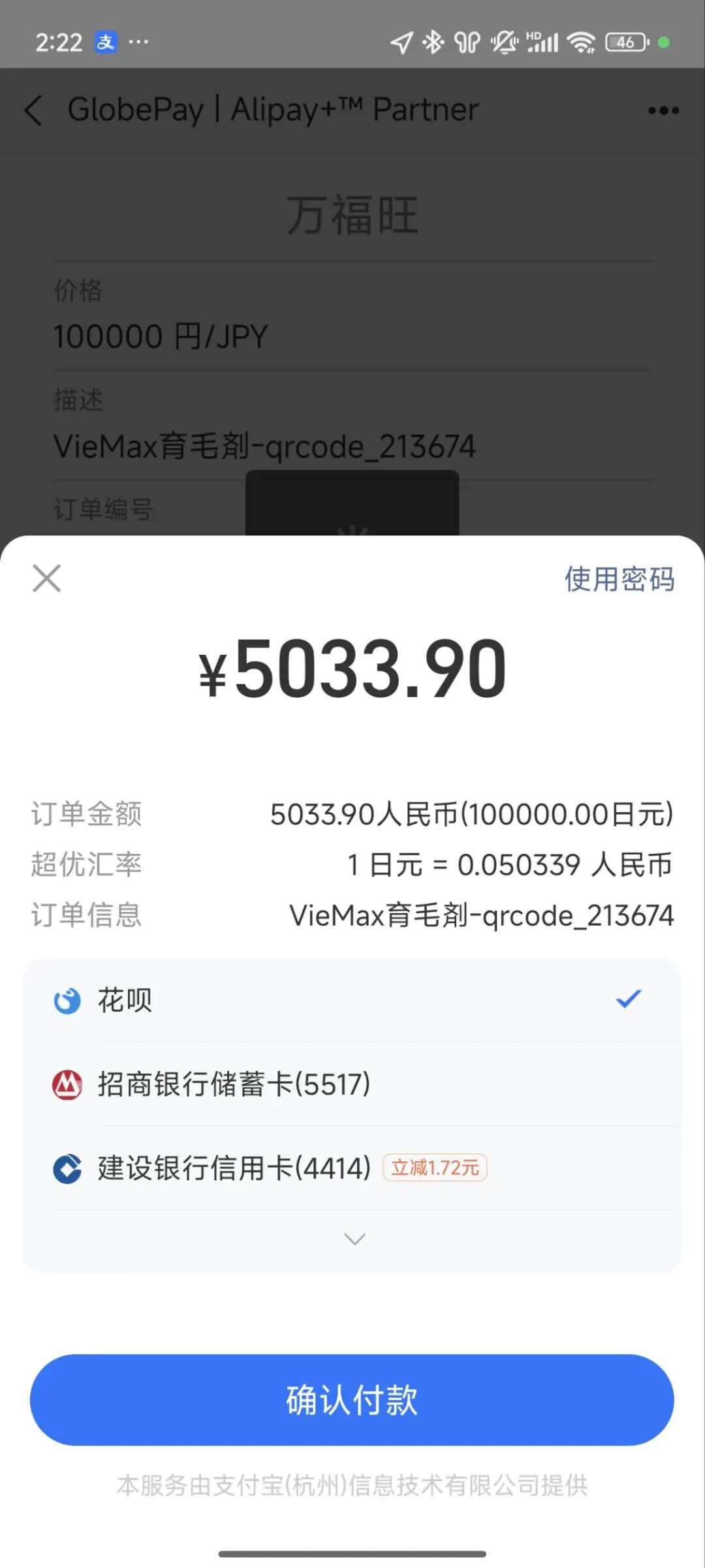This screenshot has width=705, height=1568.
Task: Confirm payment with 确认付款 button
Action: [x=352, y=1400]
